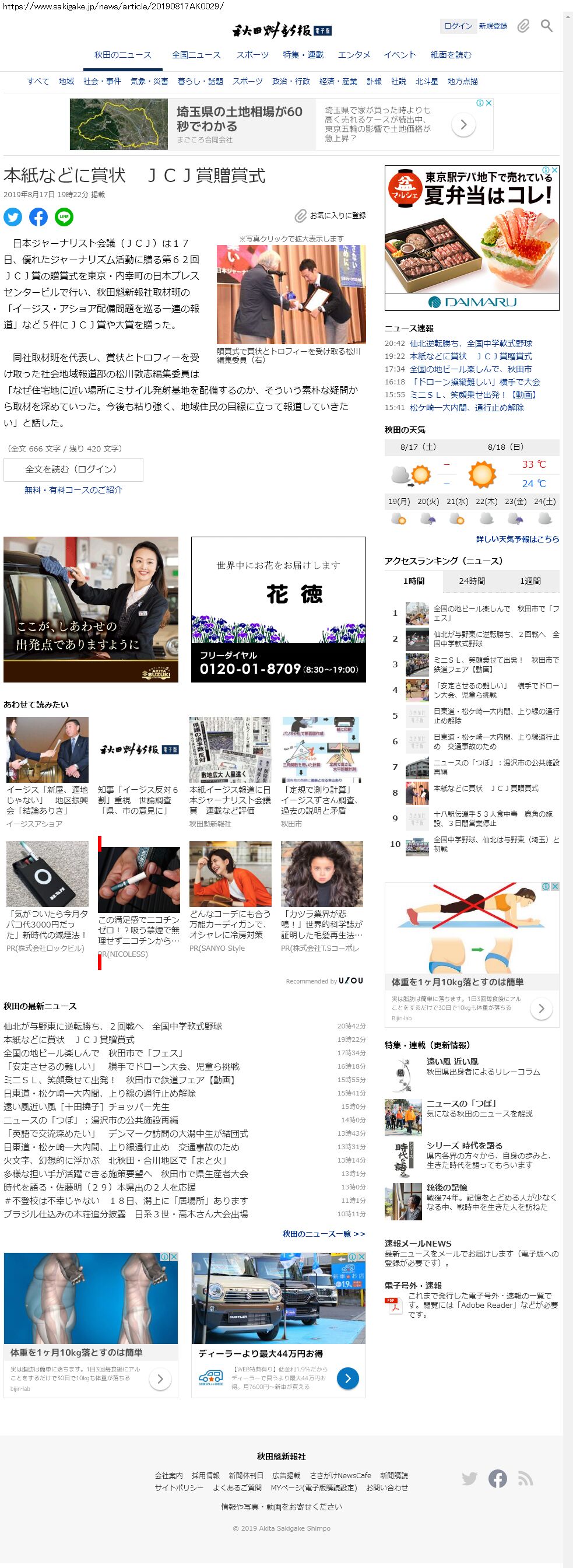
Task: Open ranking item 全国の地ビール楽しんで
Action: point(495,613)
